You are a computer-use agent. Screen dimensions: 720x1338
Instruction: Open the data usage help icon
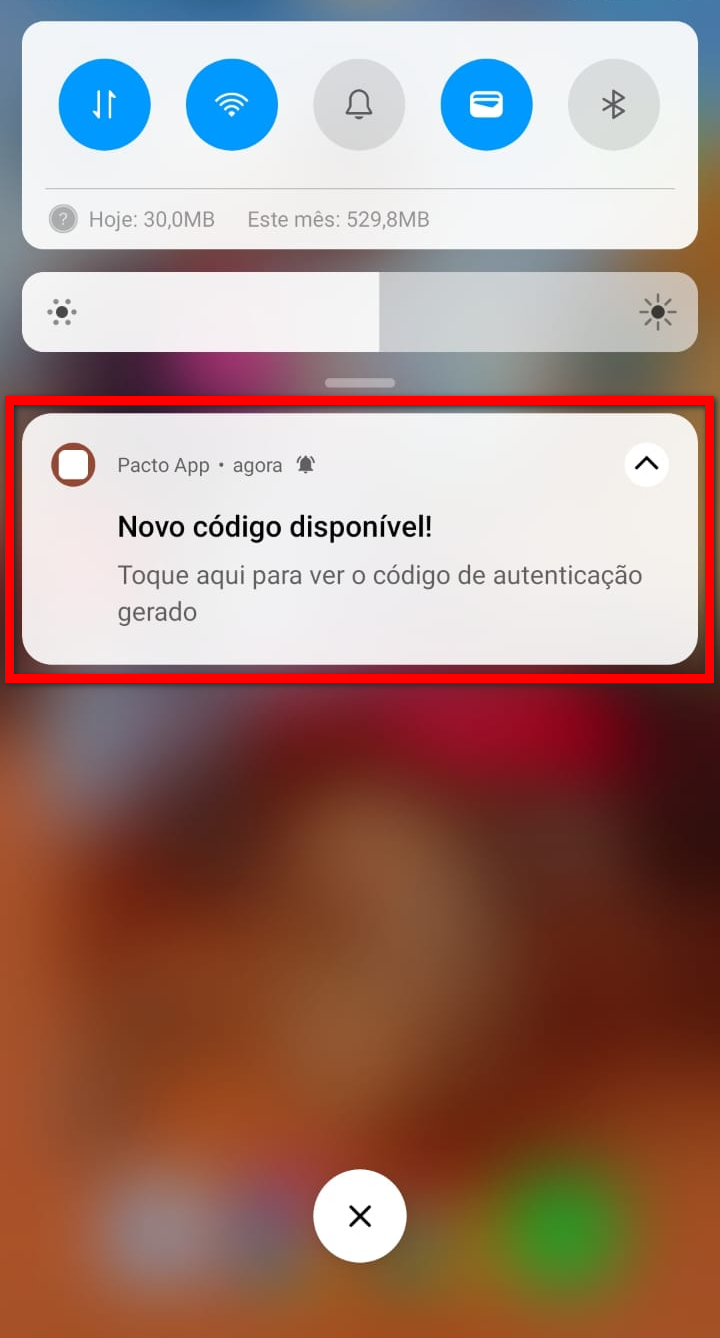(x=63, y=219)
